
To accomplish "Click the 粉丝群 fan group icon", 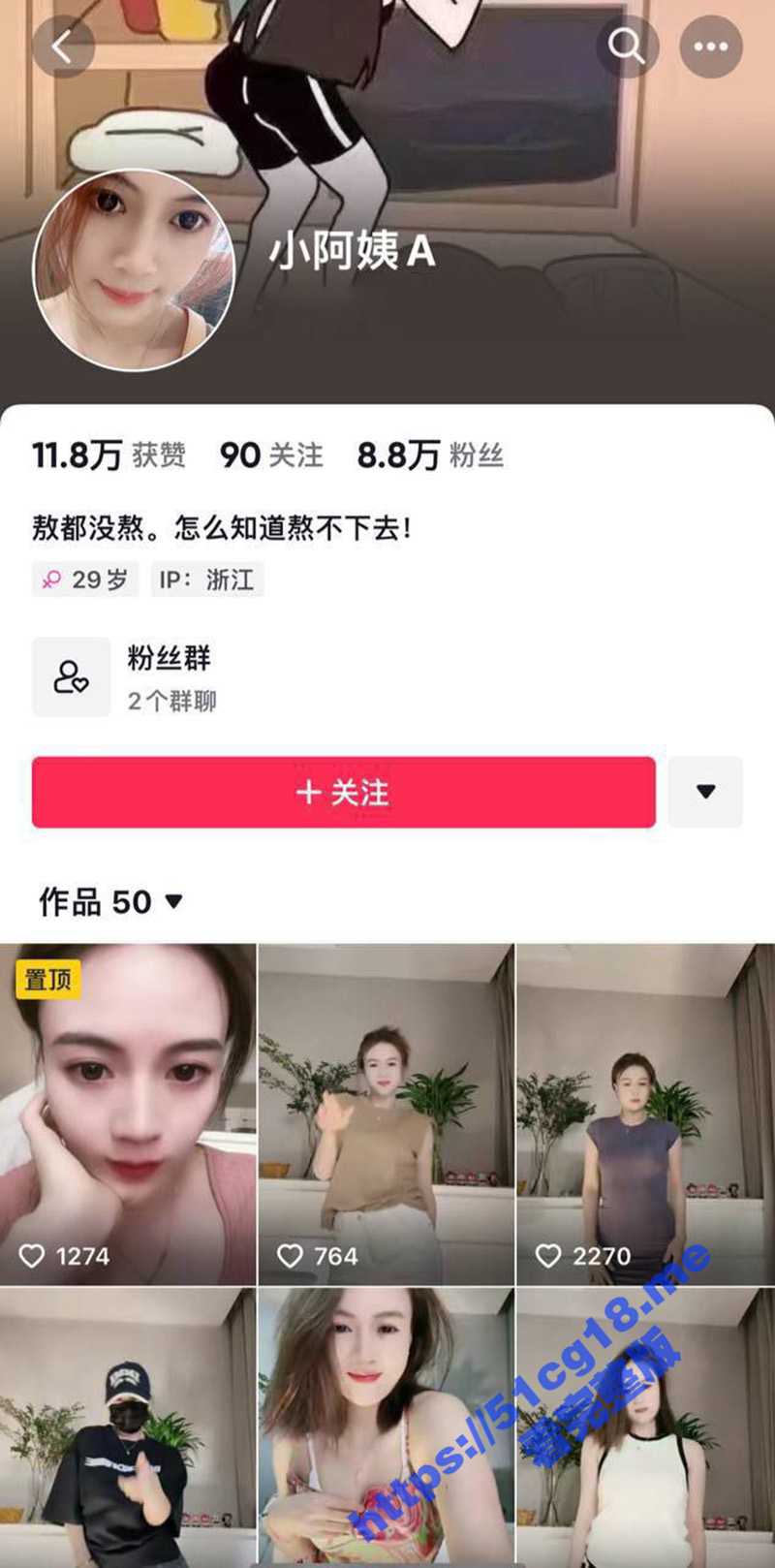I will [72, 676].
